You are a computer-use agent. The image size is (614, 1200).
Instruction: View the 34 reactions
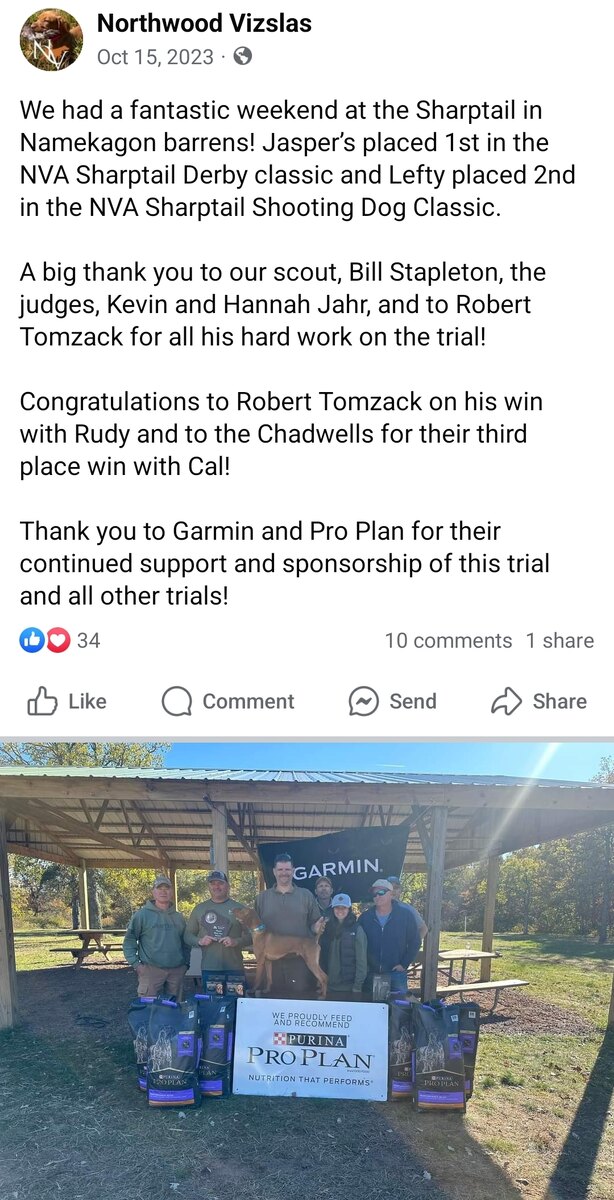[60, 640]
